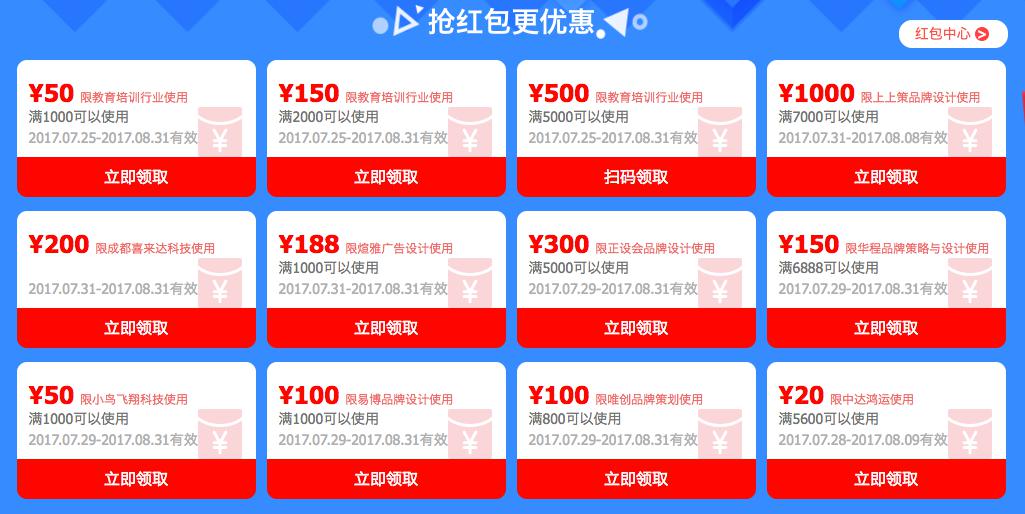Claim the ¥188 熔雅广告设计 coupon
Viewport: 1025px width, 514px height.
click(386, 328)
